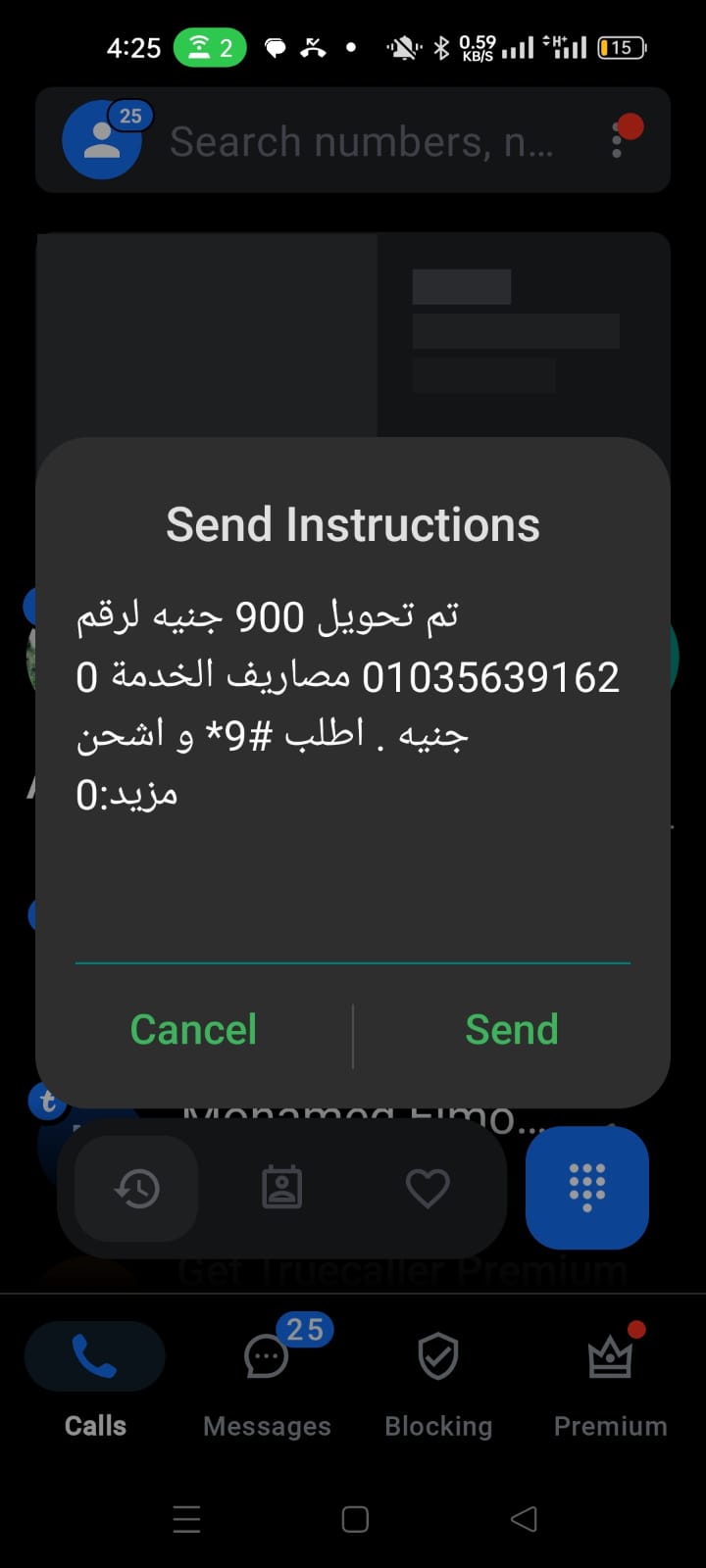Cancel the Send Instructions dialog

click(x=193, y=1030)
